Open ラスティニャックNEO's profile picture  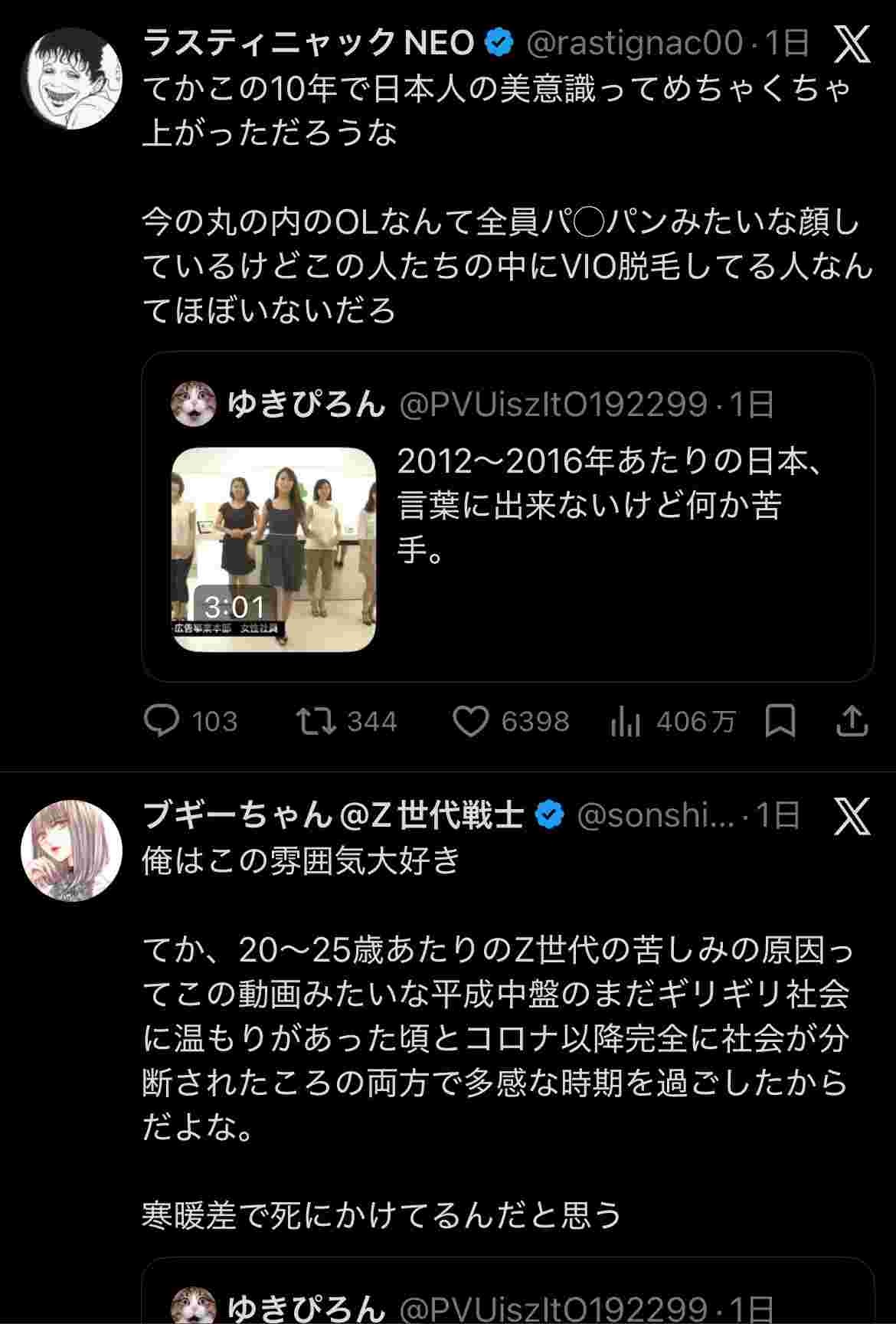pyautogui.click(x=71, y=79)
